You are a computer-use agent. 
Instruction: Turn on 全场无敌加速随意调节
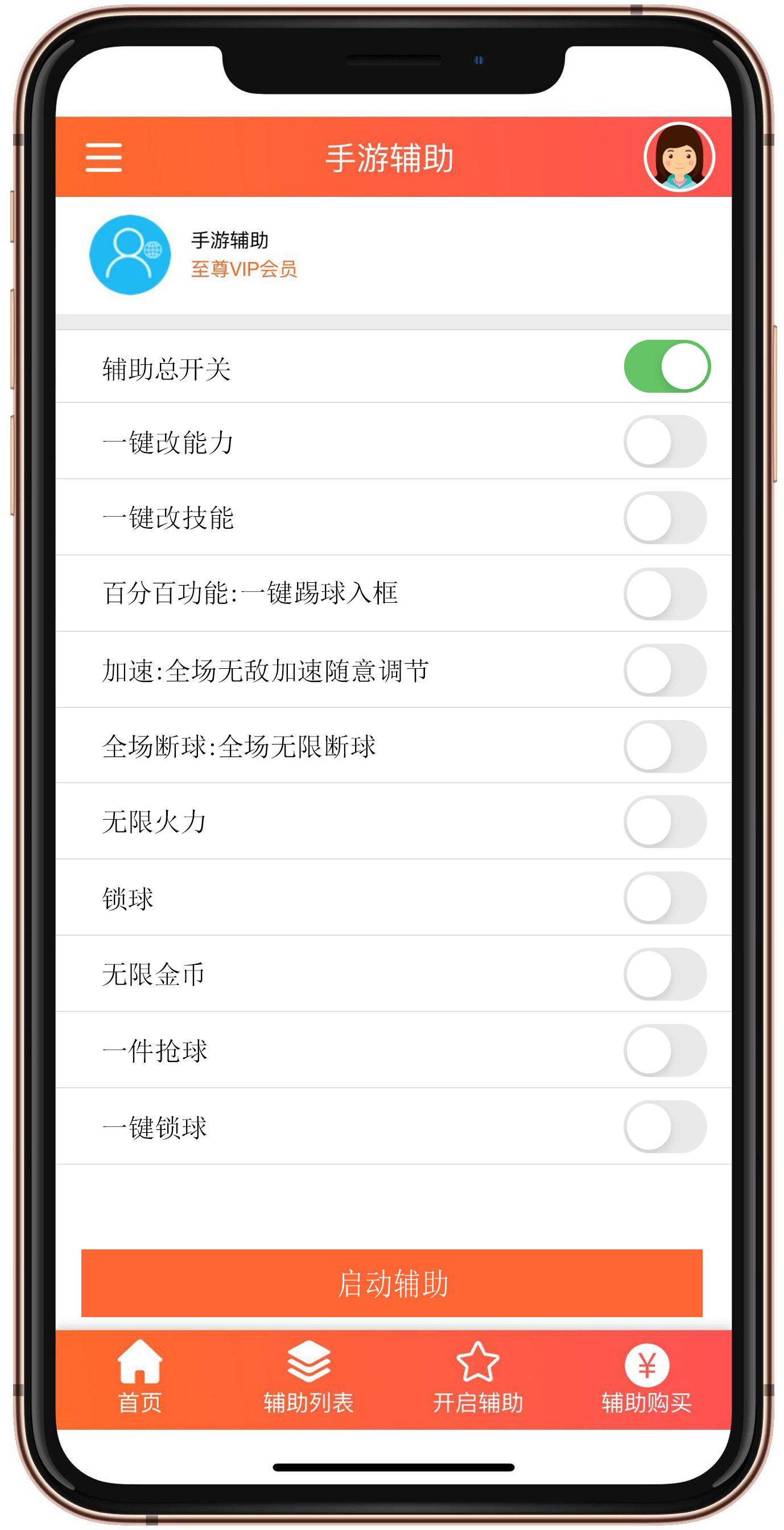pyautogui.click(x=665, y=670)
